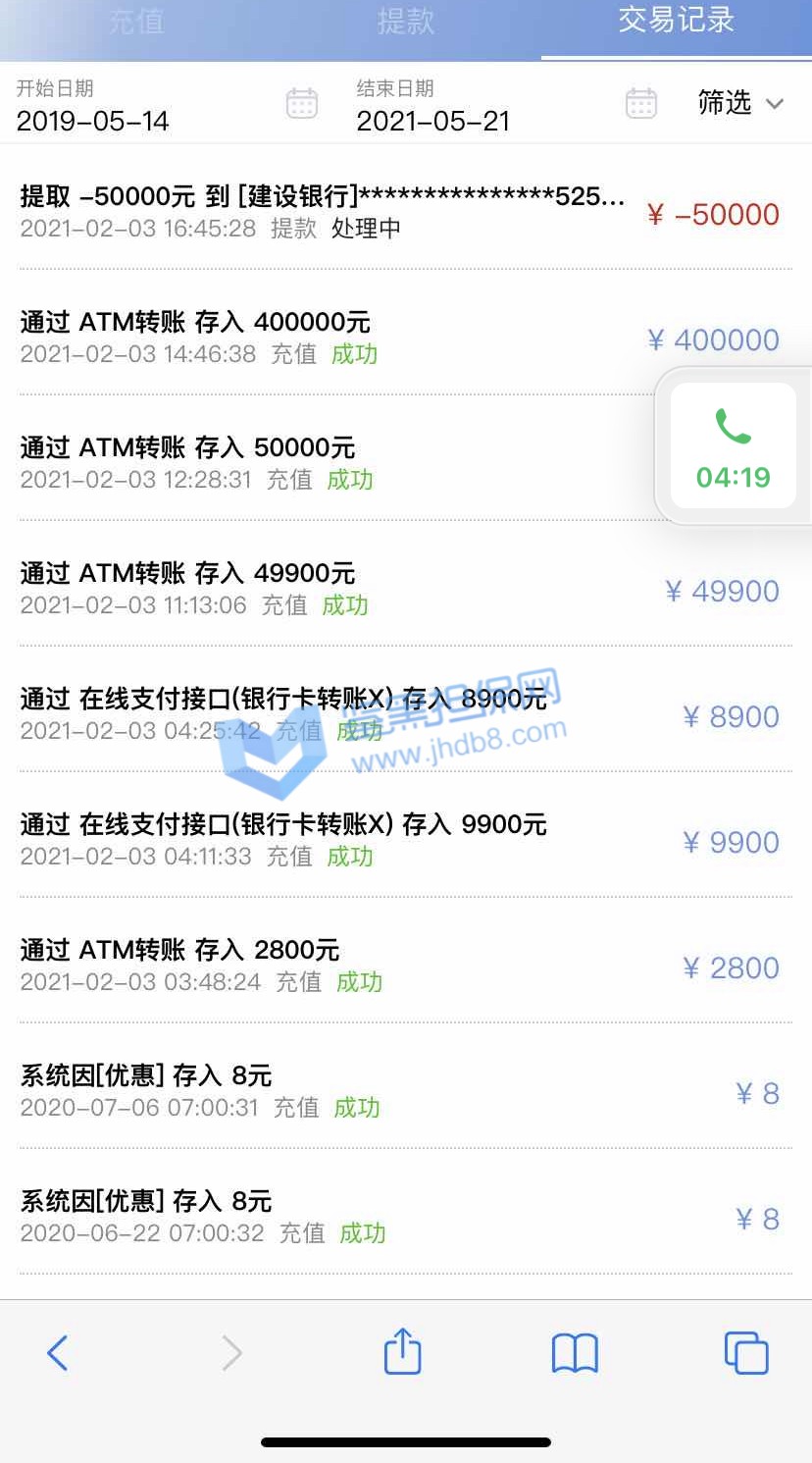Go back in the Safari browser
Viewport: 812px width, 1463px height.
[x=58, y=1353]
